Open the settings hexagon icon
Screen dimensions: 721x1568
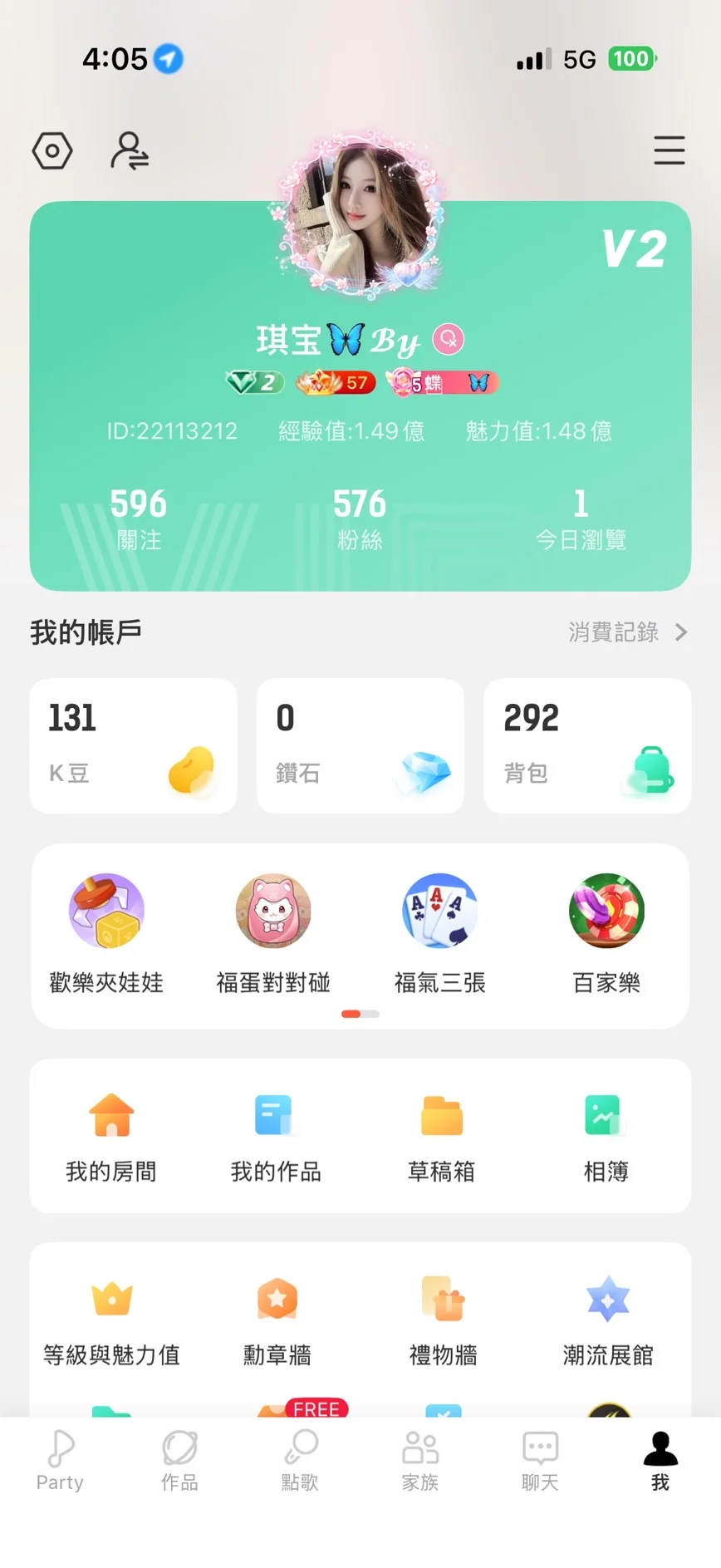coord(52,151)
